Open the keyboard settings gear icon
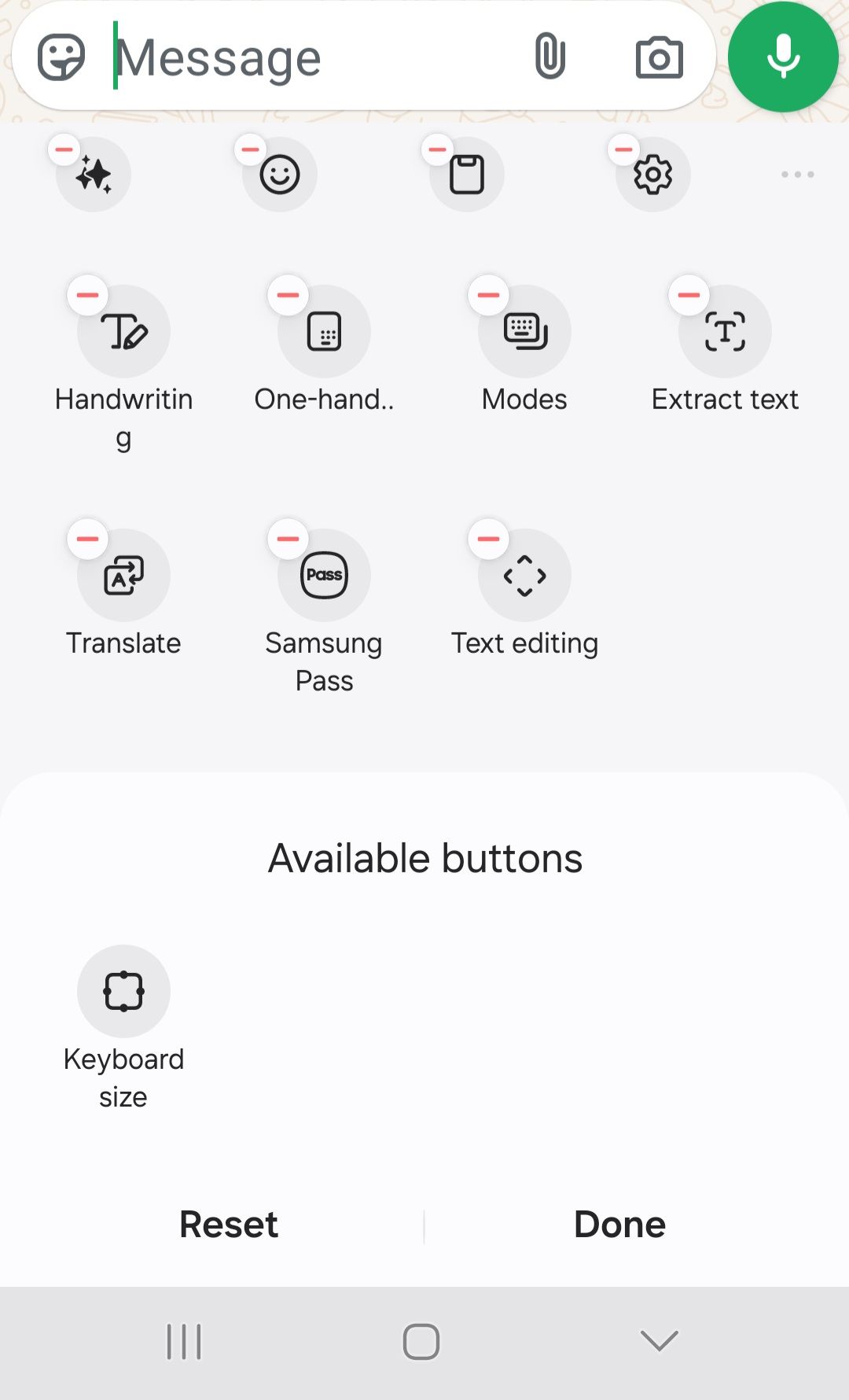Screen dimensions: 849x1400 pyautogui.click(x=651, y=175)
